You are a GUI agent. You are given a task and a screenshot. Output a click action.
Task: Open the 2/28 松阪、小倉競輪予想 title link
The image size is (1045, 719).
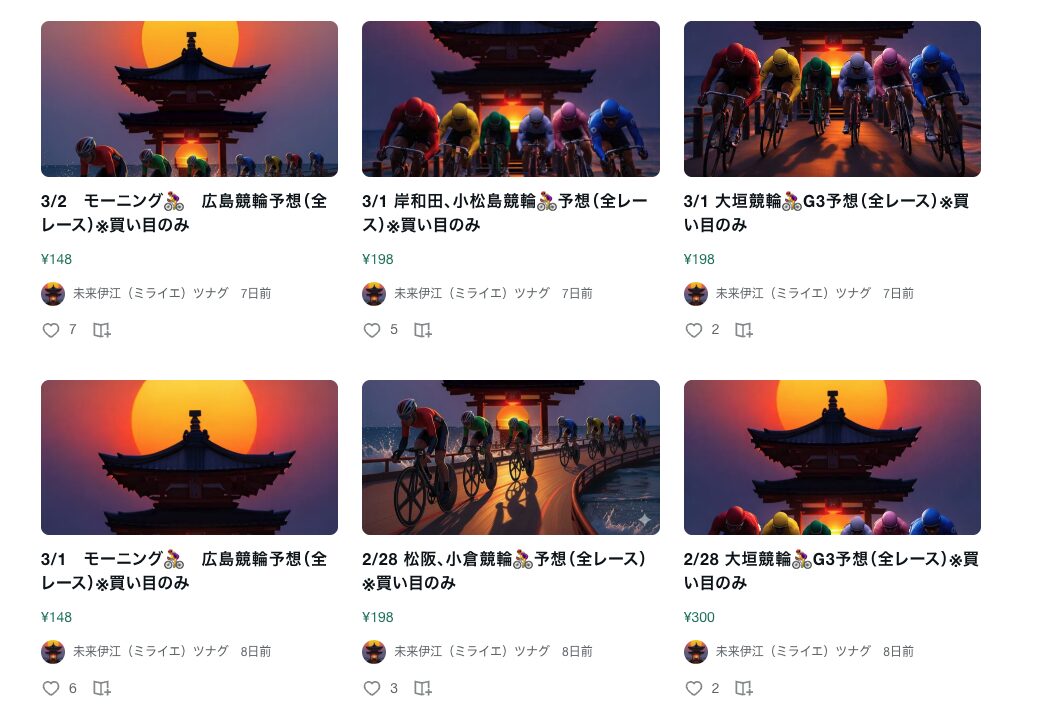point(498,570)
